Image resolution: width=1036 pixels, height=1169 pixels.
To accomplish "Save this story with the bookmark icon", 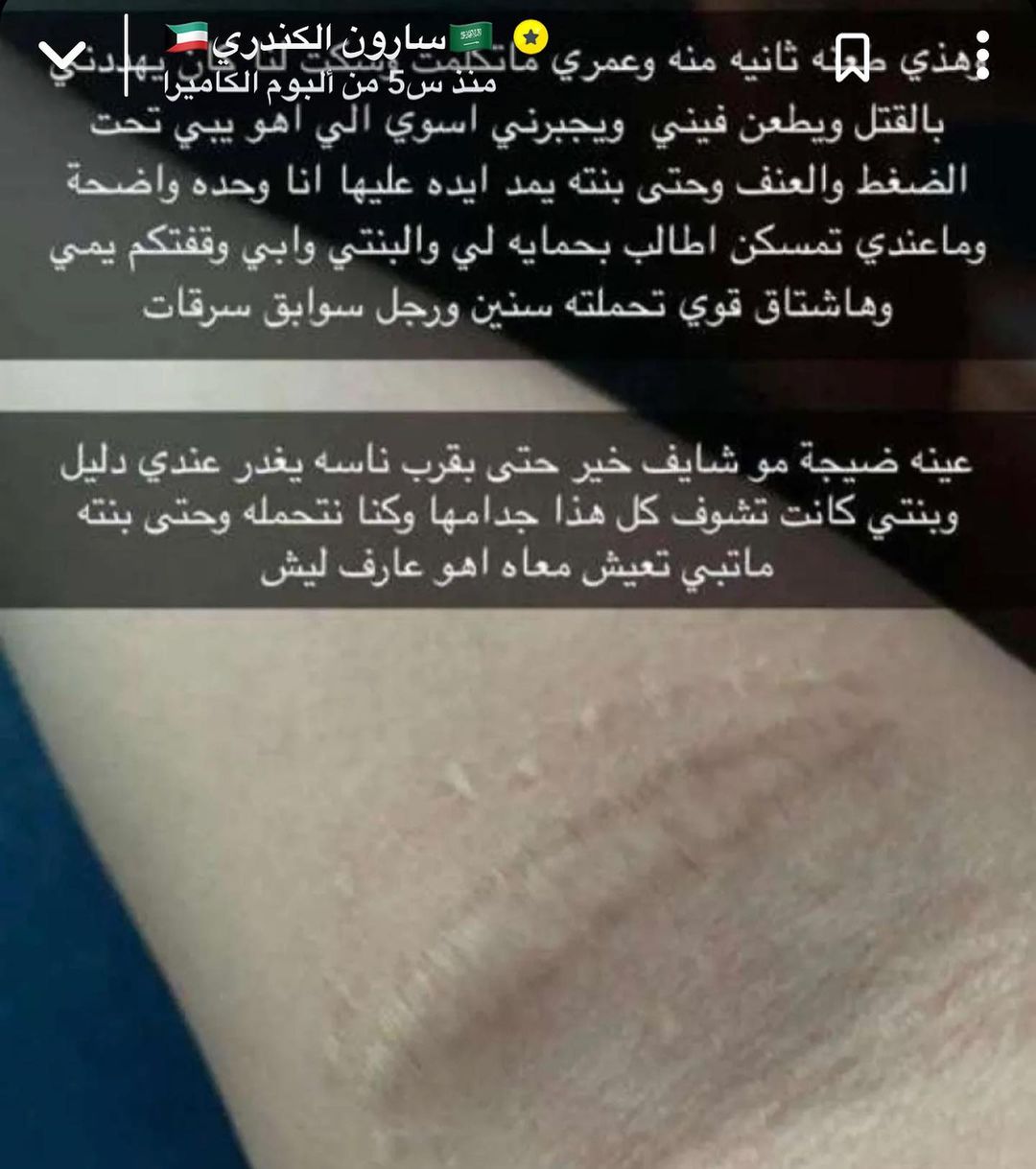I will click(x=852, y=58).
